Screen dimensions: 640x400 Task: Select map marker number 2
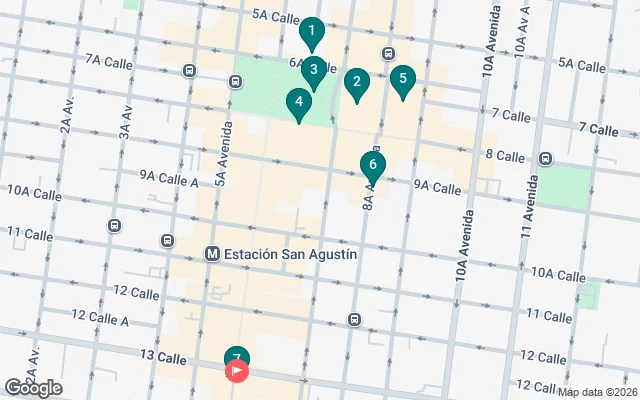coord(356,84)
